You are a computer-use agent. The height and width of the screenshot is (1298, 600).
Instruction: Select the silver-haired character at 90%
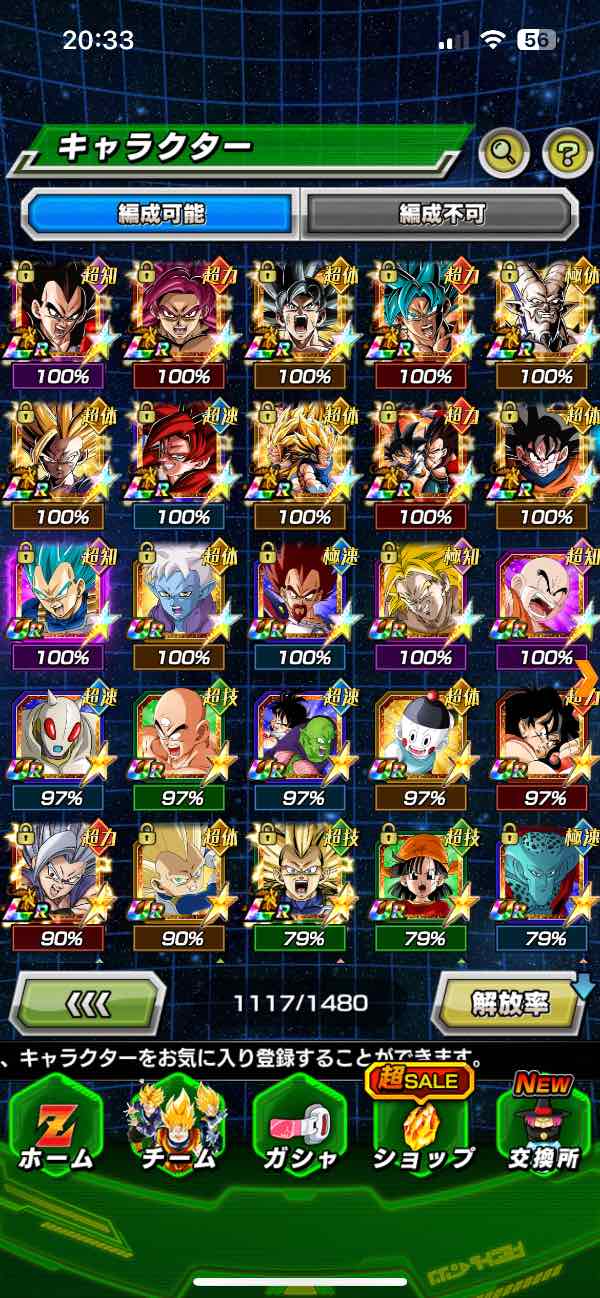(x=62, y=880)
